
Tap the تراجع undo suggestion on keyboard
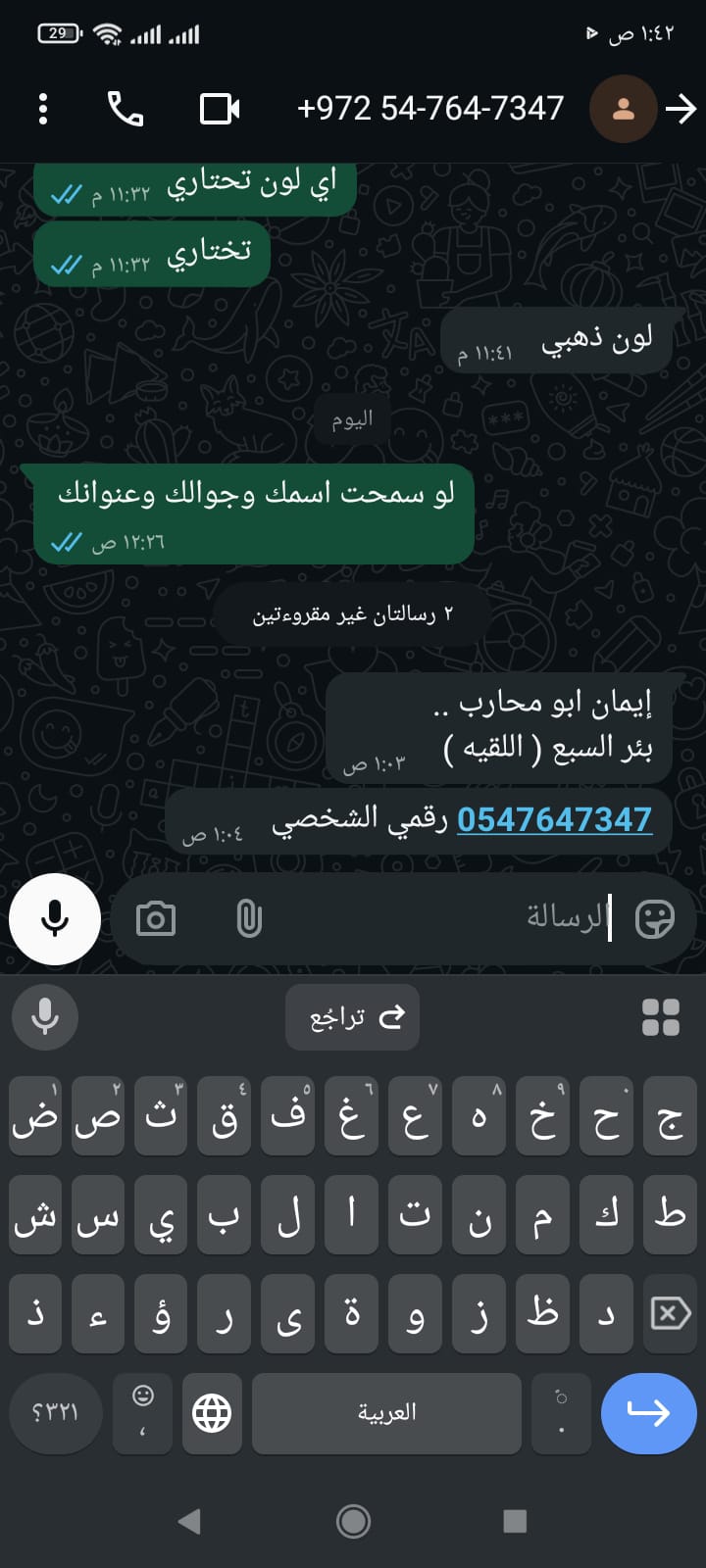353,1017
